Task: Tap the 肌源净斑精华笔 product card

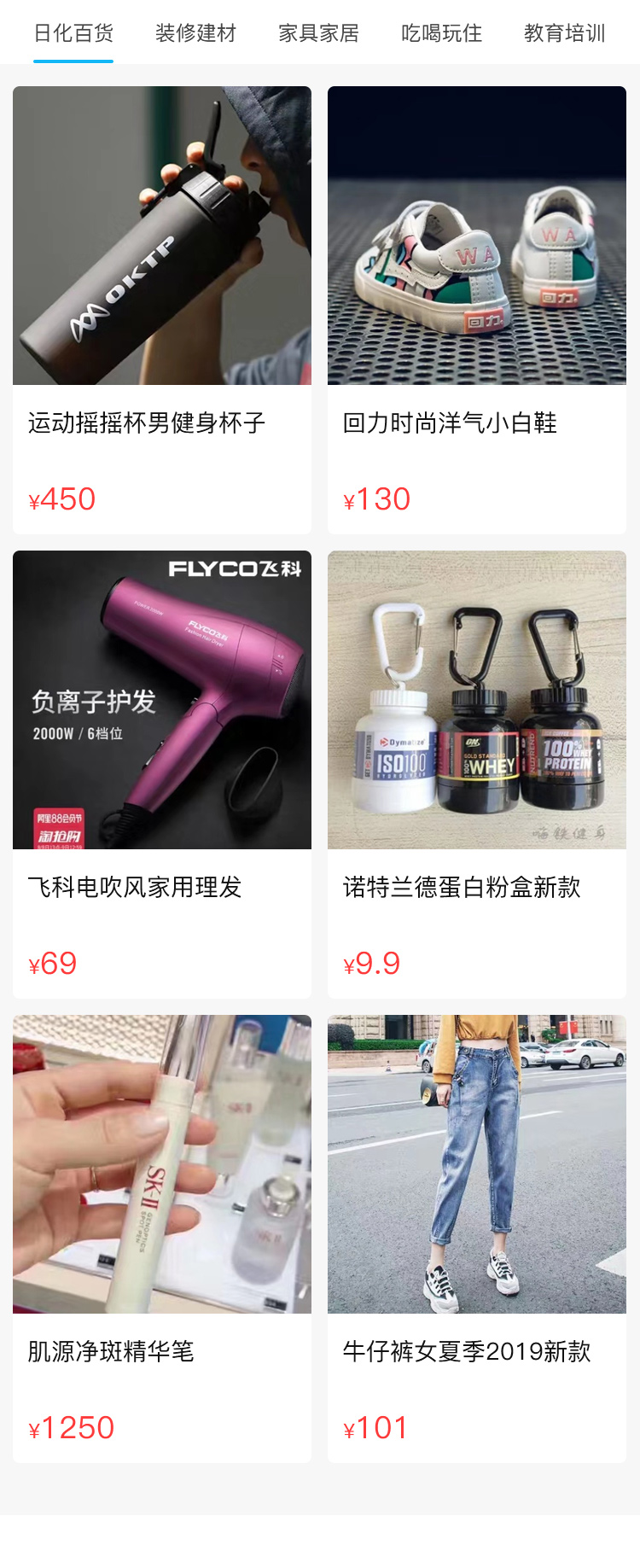Action: [x=162, y=1238]
